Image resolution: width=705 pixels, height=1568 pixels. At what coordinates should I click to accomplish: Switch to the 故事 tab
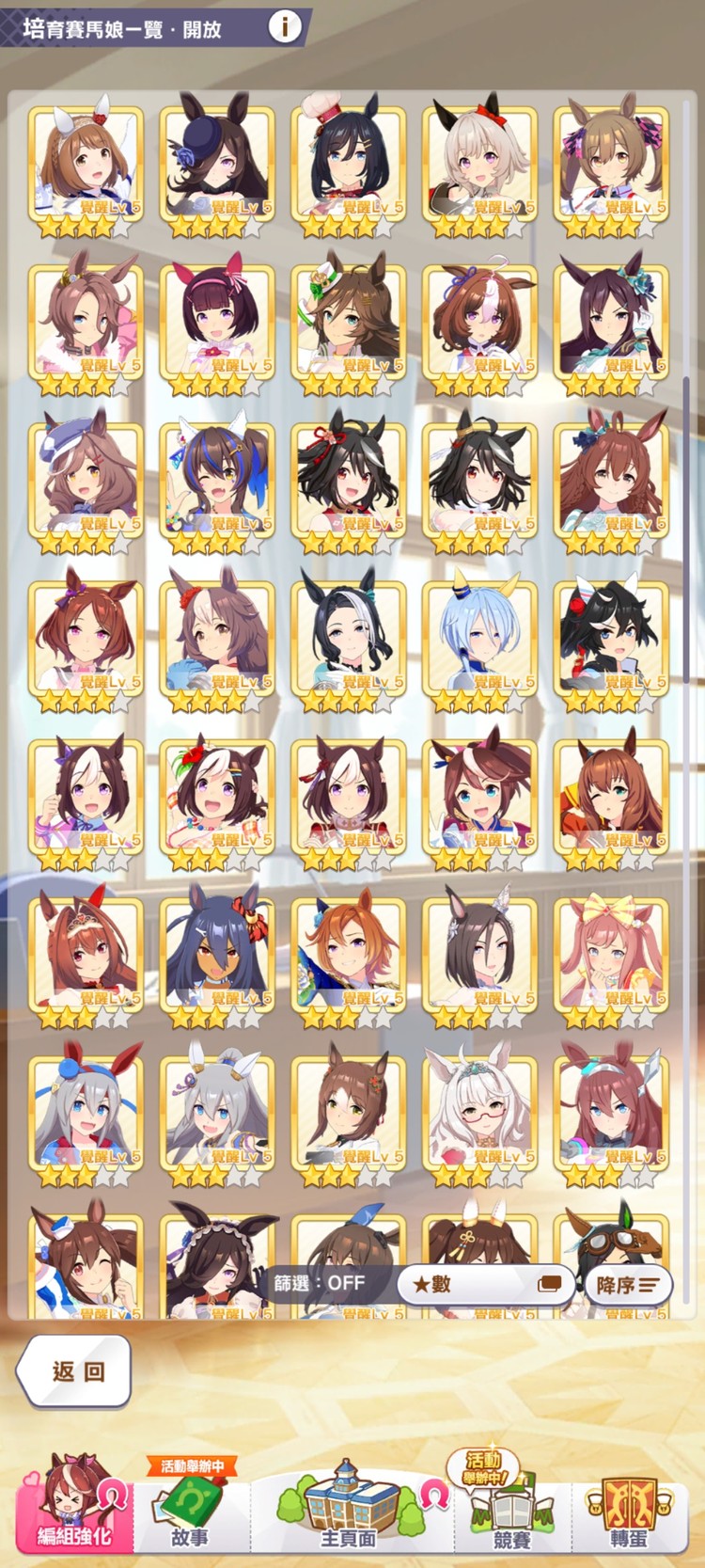point(191,1510)
